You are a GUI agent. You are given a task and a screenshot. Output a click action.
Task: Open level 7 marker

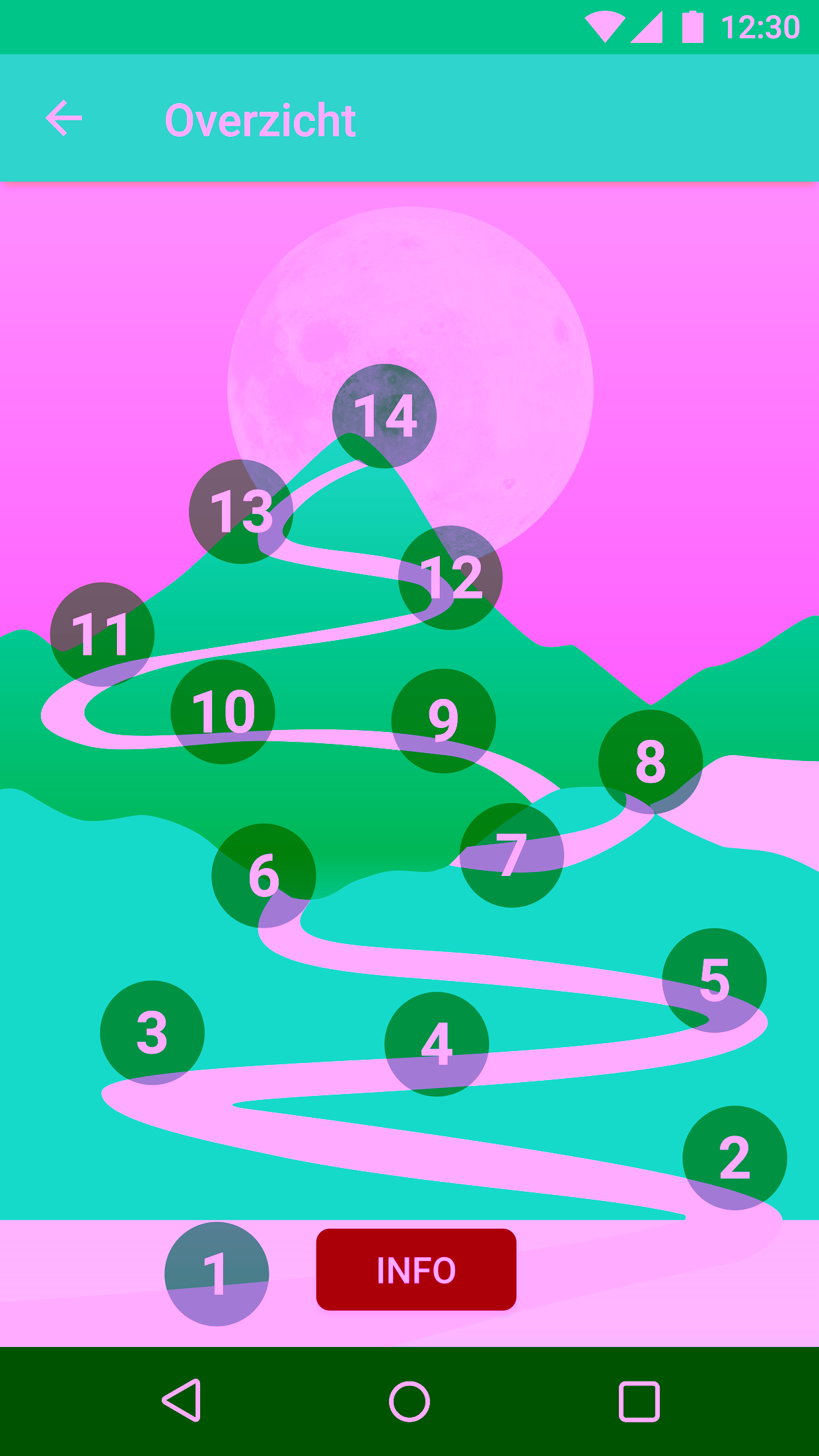pyautogui.click(x=512, y=855)
